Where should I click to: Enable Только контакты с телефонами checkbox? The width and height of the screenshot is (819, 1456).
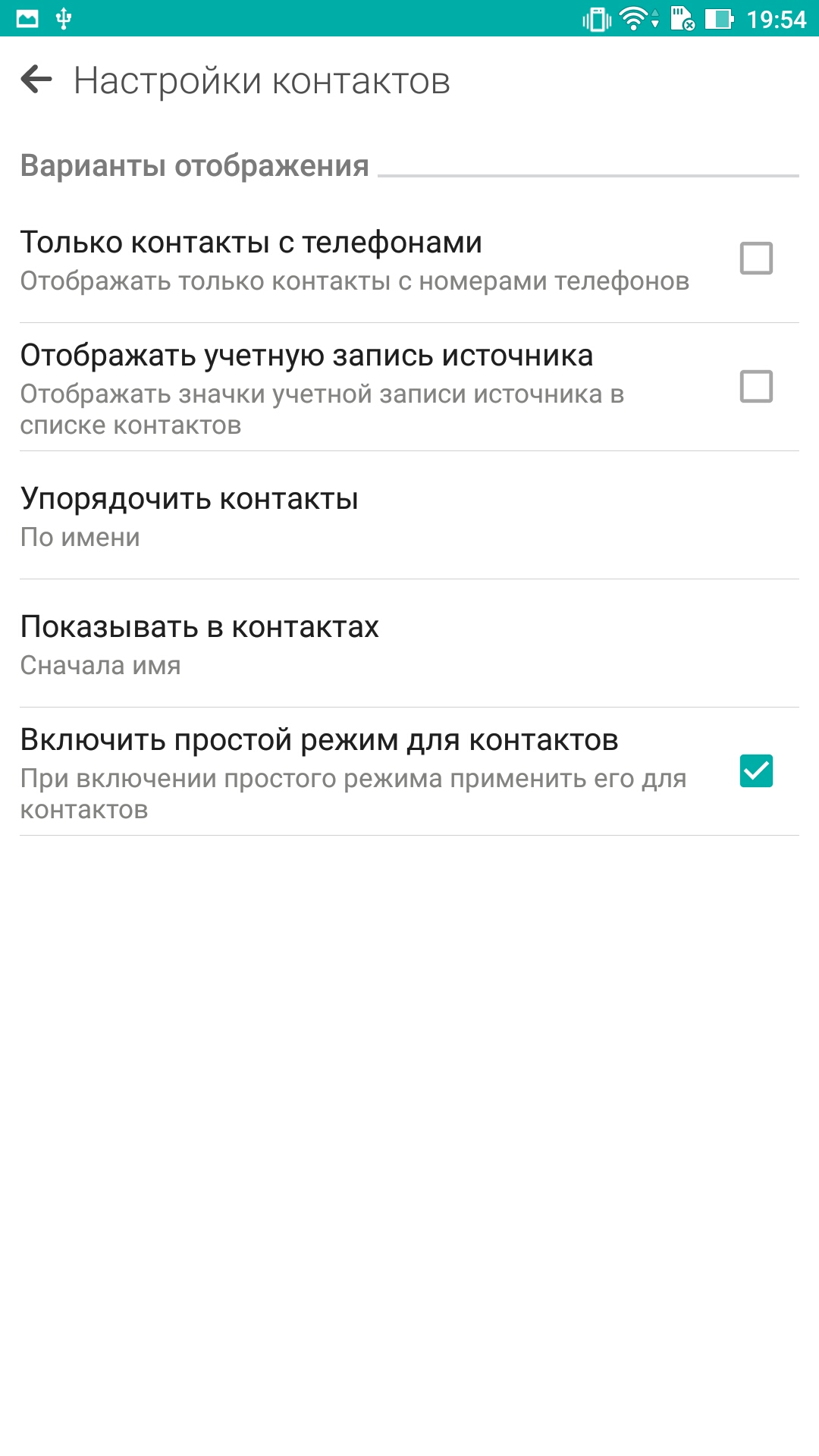click(756, 259)
